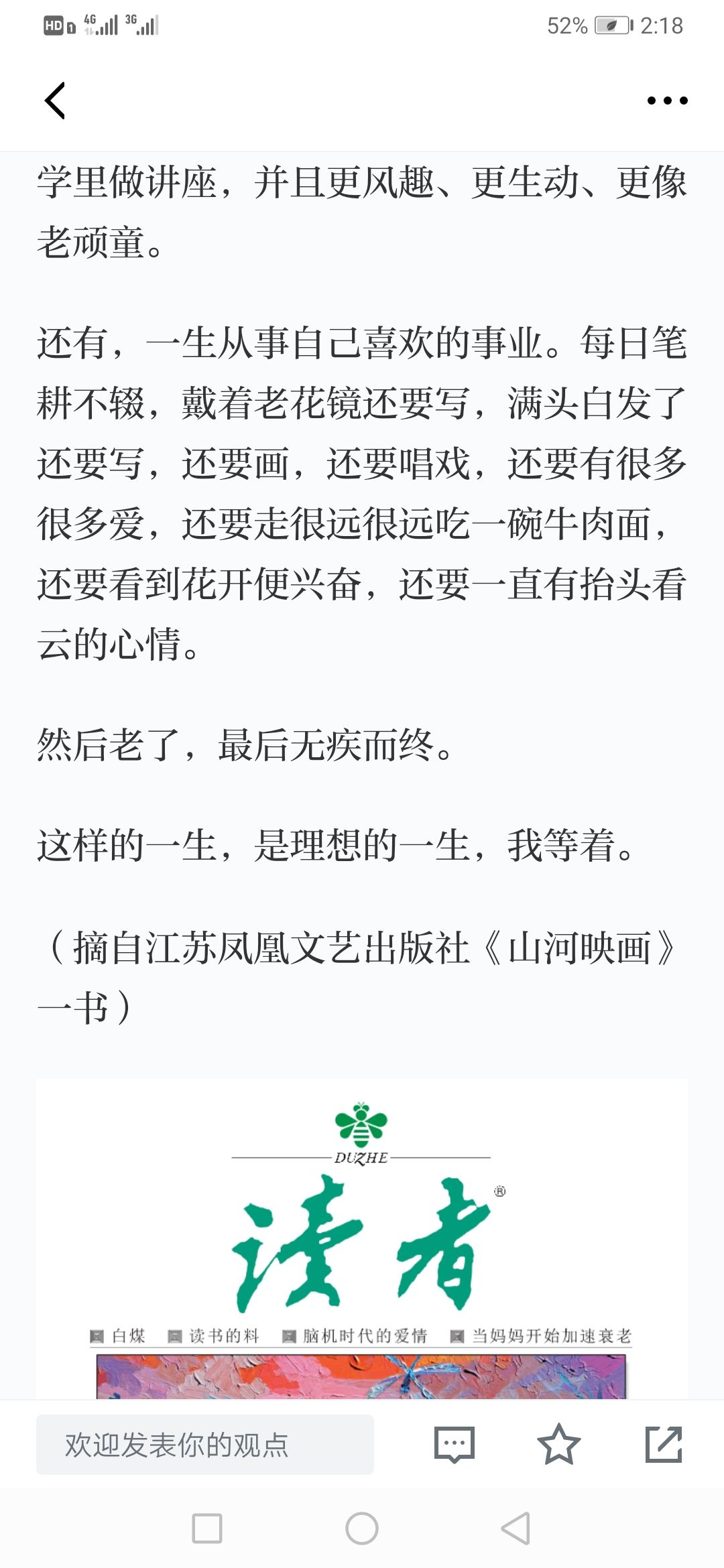Image resolution: width=724 pixels, height=1568 pixels.
Task: Open recent apps with the square button
Action: pos(207,1528)
